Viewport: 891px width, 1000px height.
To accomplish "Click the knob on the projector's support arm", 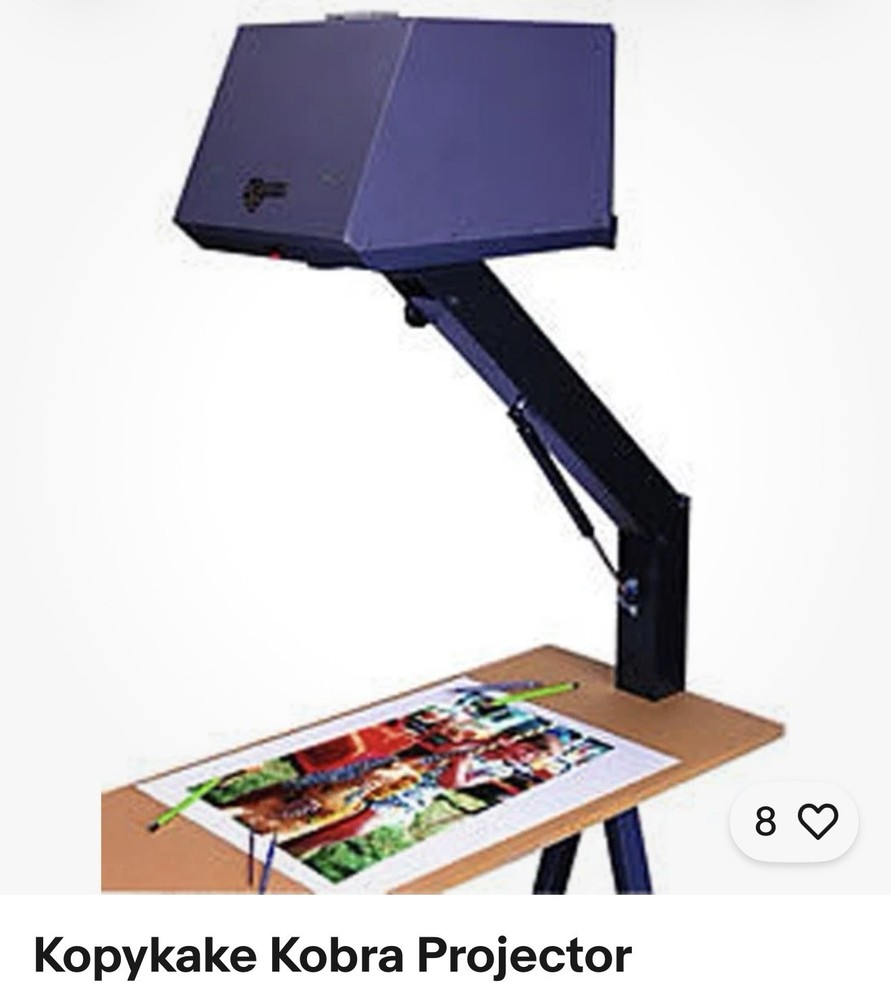I will pyautogui.click(x=414, y=315).
